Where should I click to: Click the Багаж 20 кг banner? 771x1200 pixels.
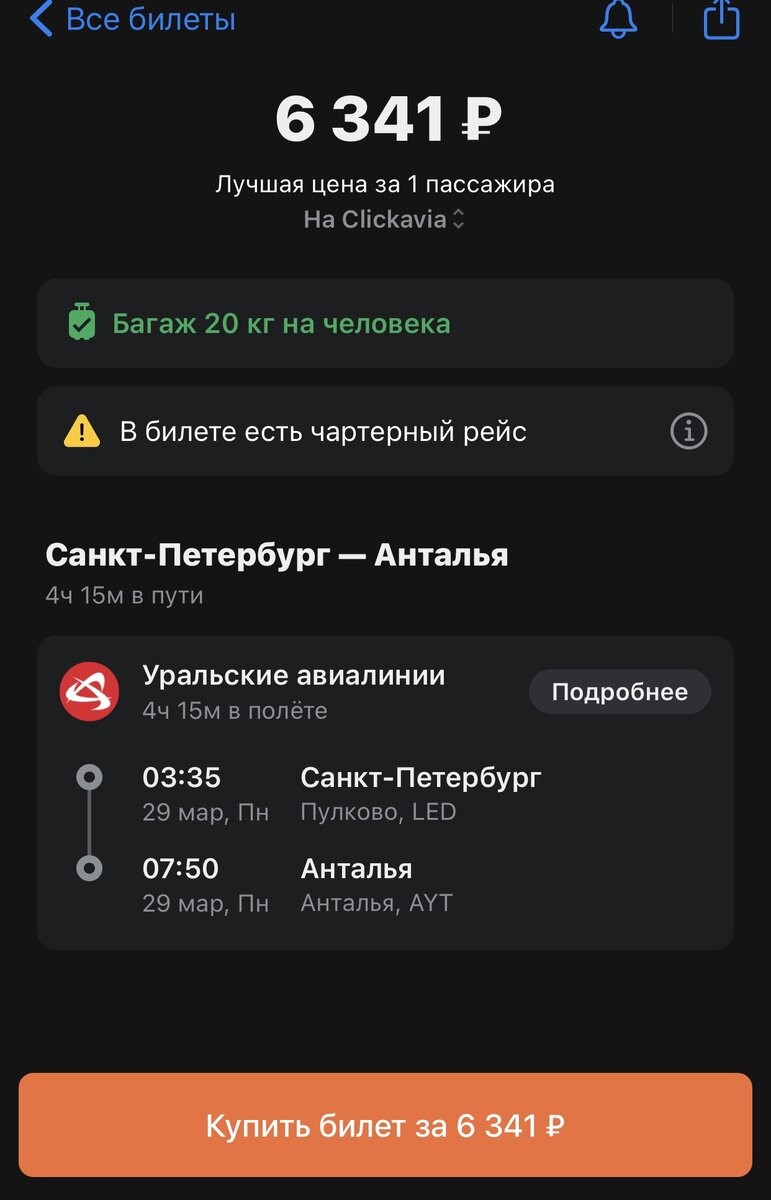pyautogui.click(x=385, y=322)
